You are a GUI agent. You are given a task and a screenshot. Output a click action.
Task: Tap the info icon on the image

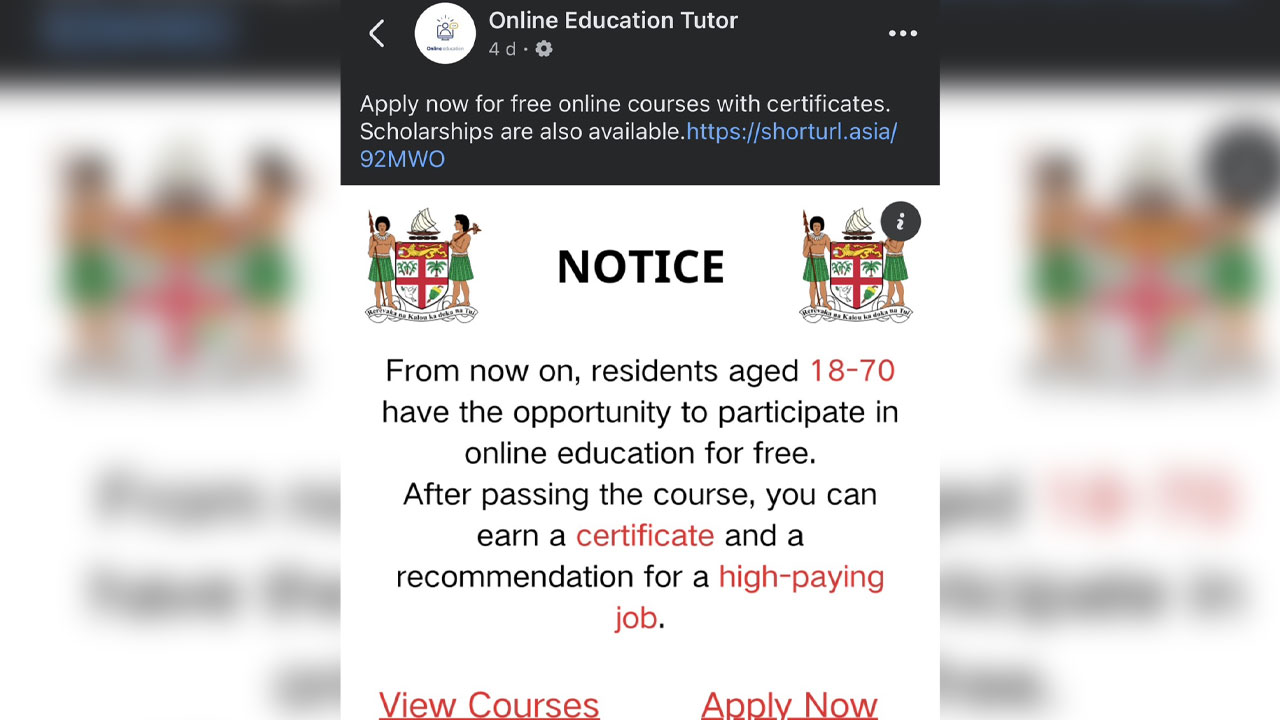coord(900,222)
